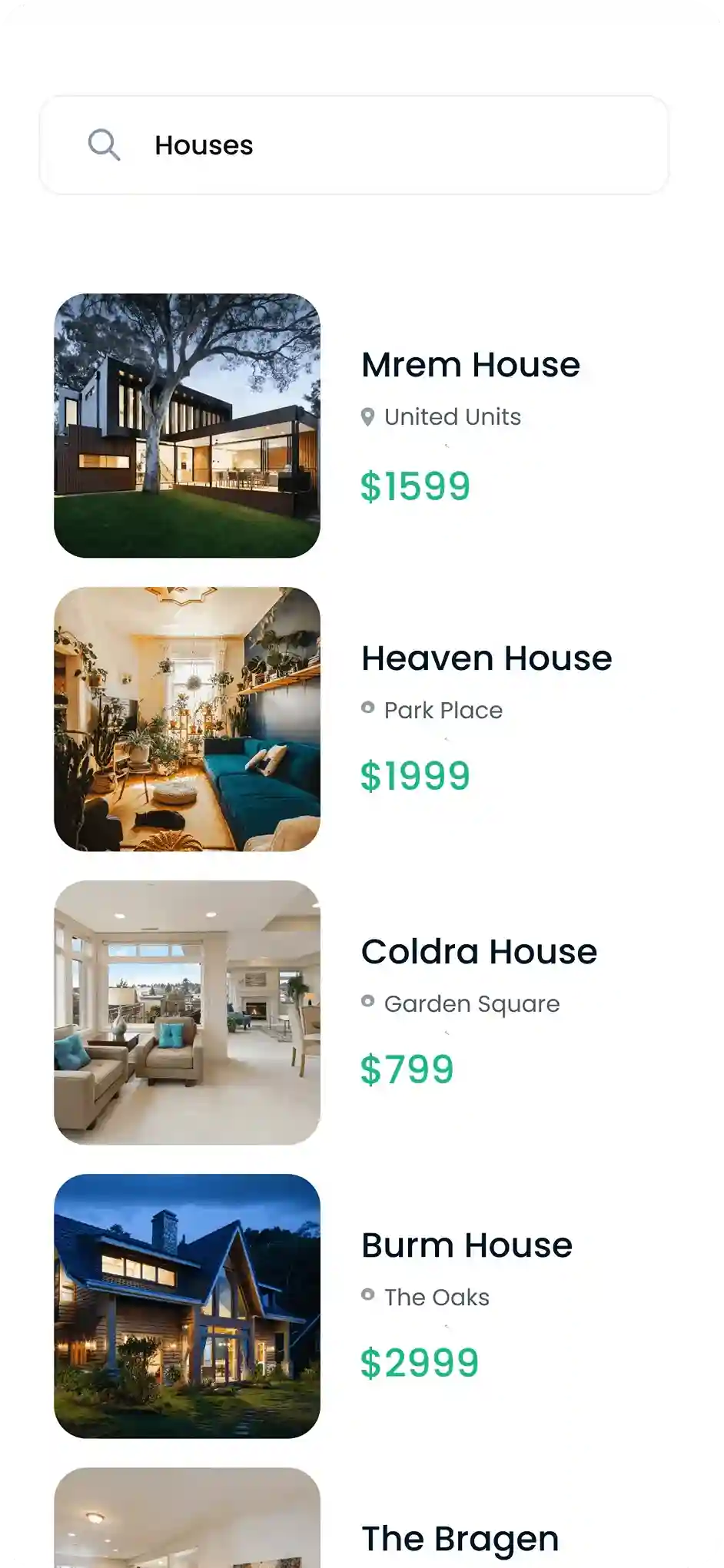
Task: Select the Burm House listing
Action: 467,1245
